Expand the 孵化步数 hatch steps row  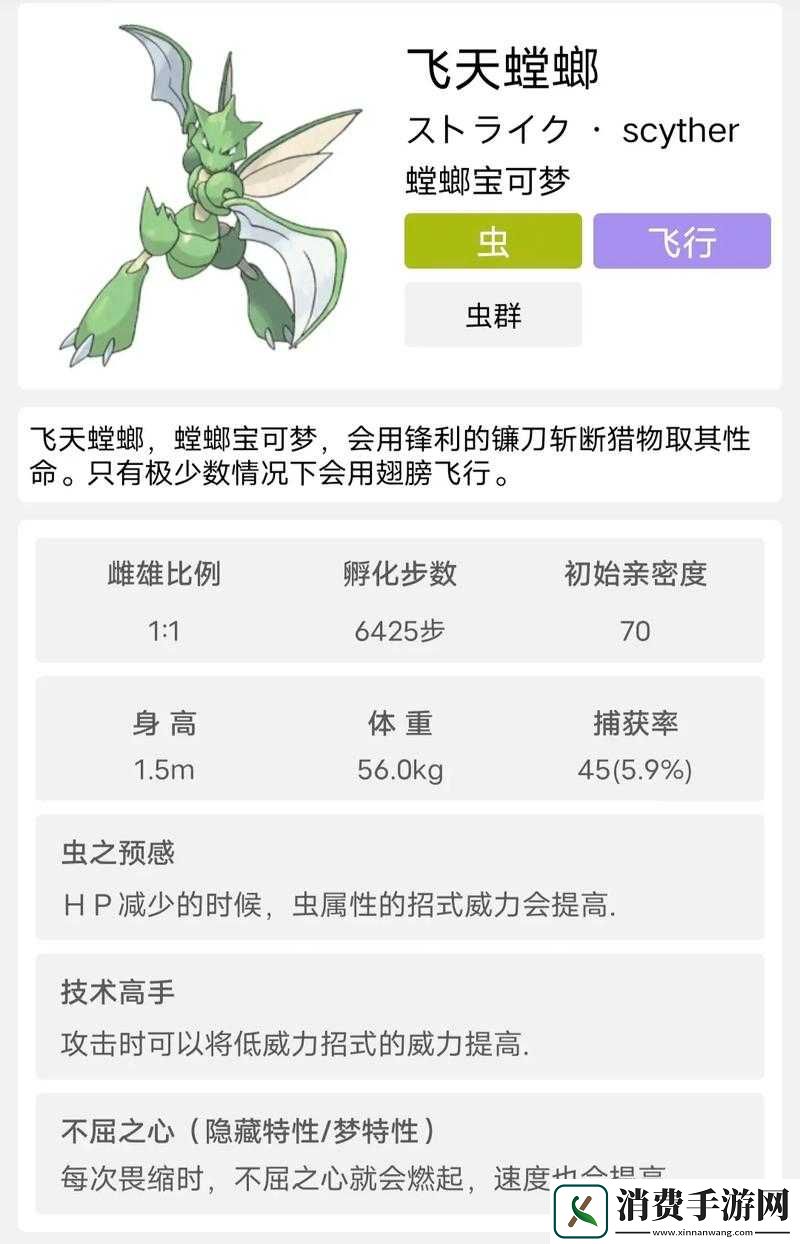(400, 575)
